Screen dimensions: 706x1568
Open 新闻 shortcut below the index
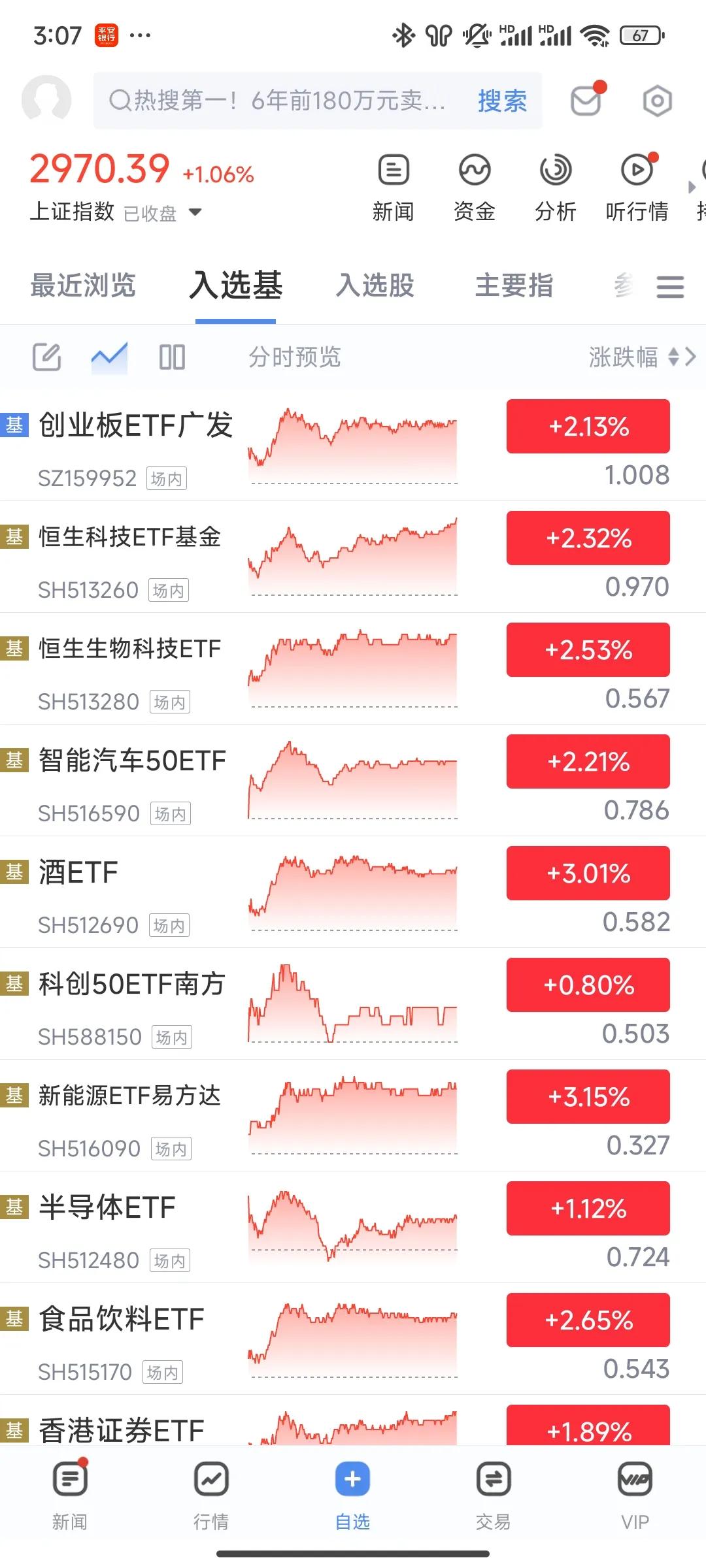[x=393, y=187]
